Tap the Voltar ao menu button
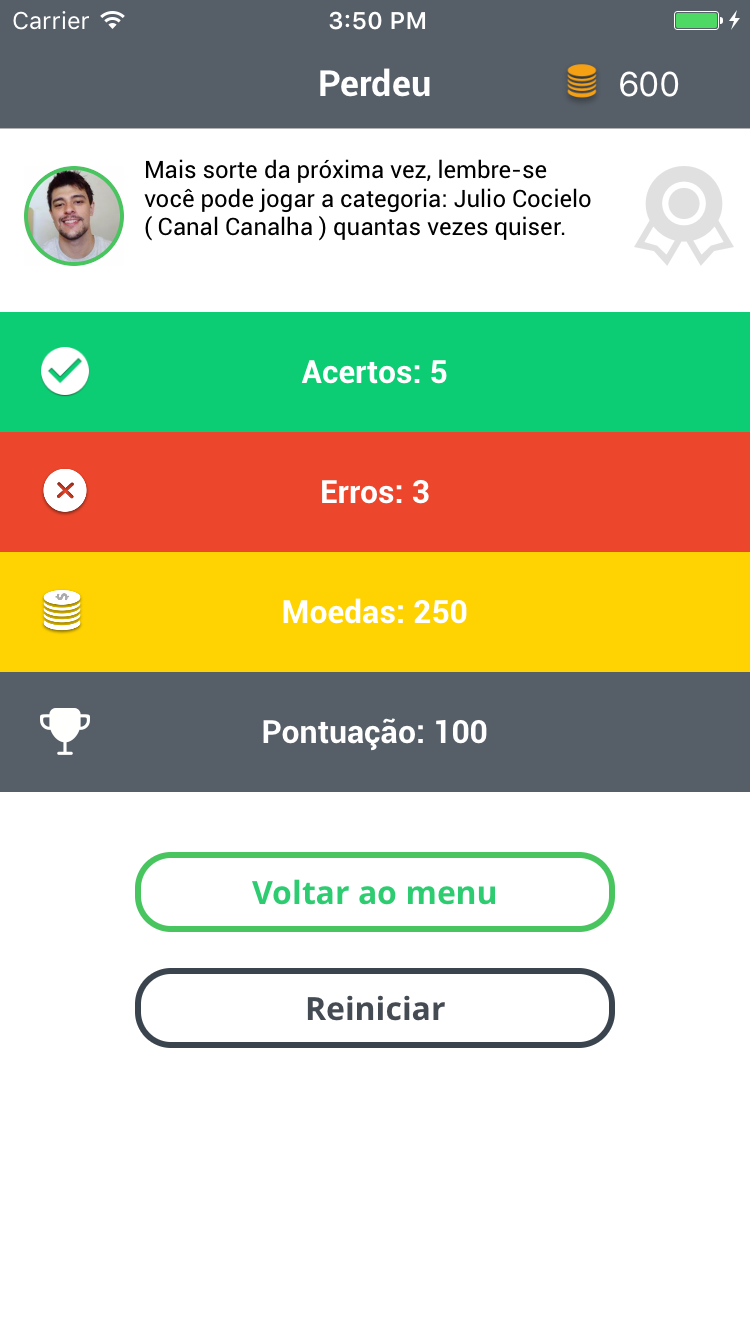 [374, 892]
